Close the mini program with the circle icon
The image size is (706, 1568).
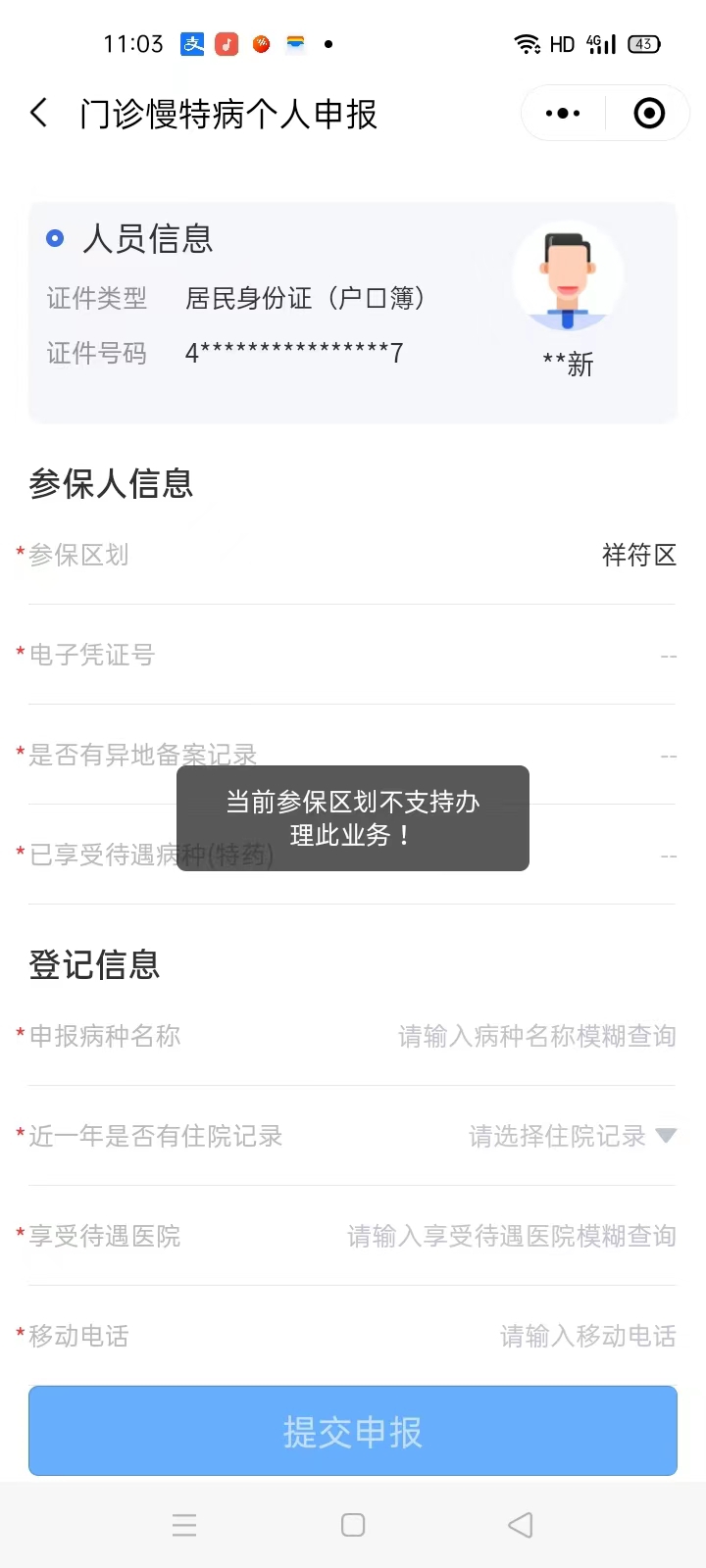point(649,114)
